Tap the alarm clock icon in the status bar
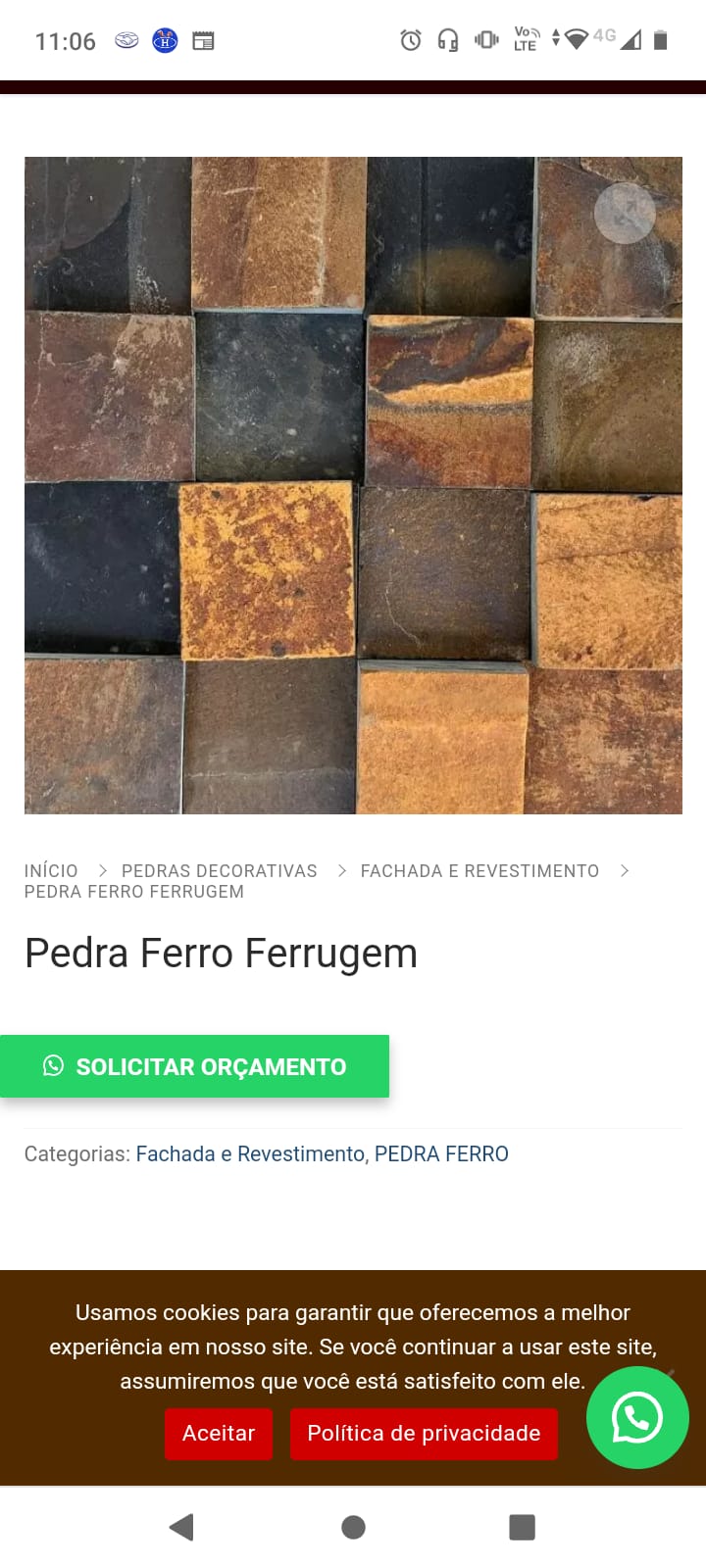Screen dimensions: 706x1568 click(x=412, y=39)
